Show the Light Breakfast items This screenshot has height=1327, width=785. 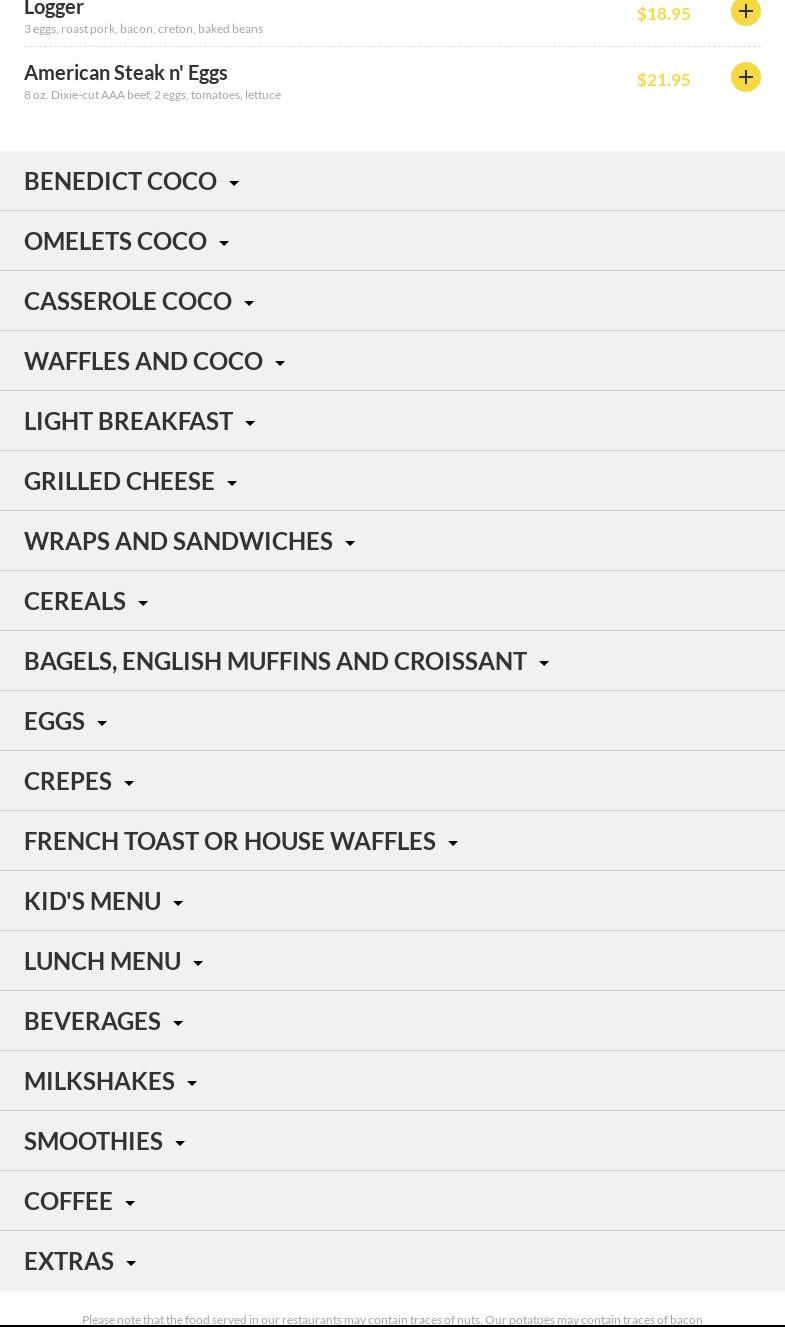pyautogui.click(x=140, y=421)
